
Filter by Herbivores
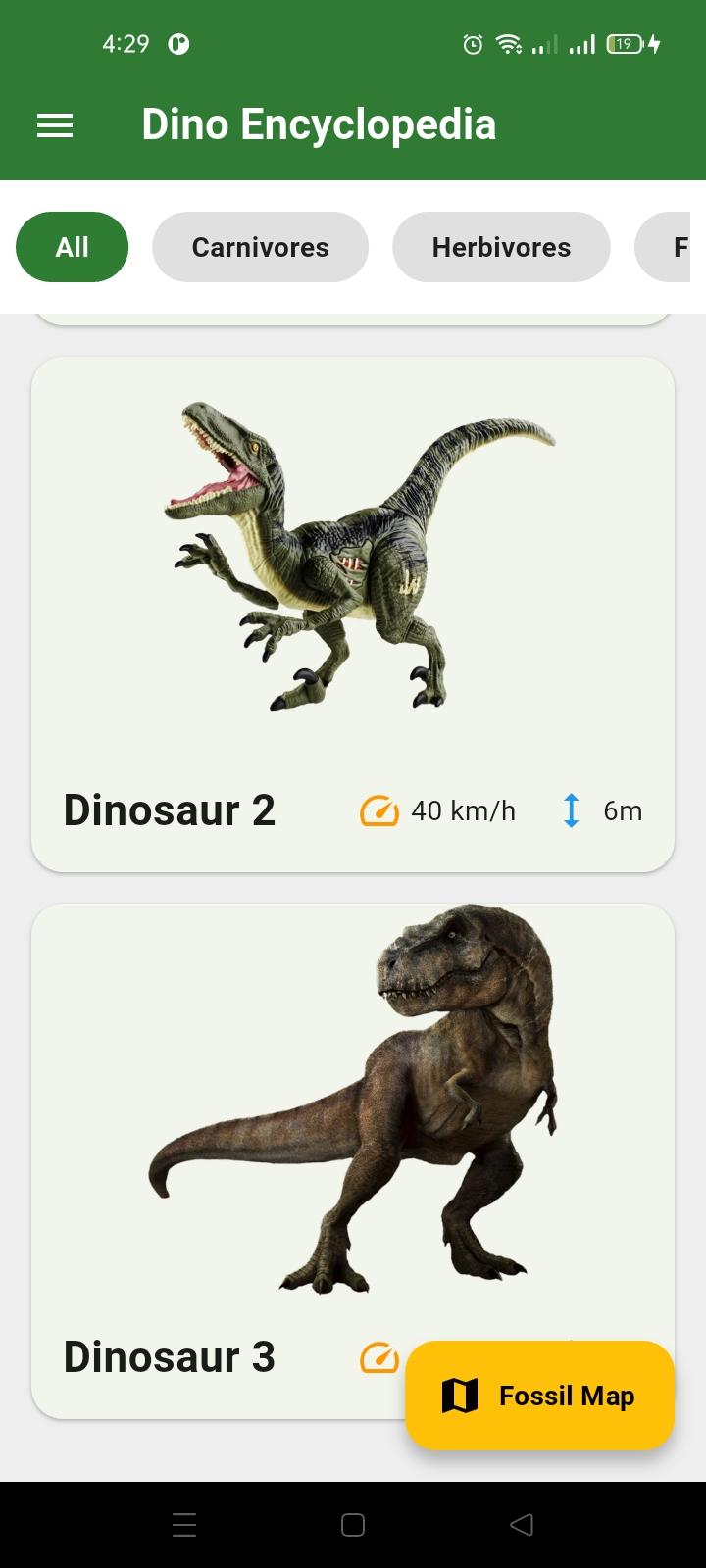[x=501, y=247]
